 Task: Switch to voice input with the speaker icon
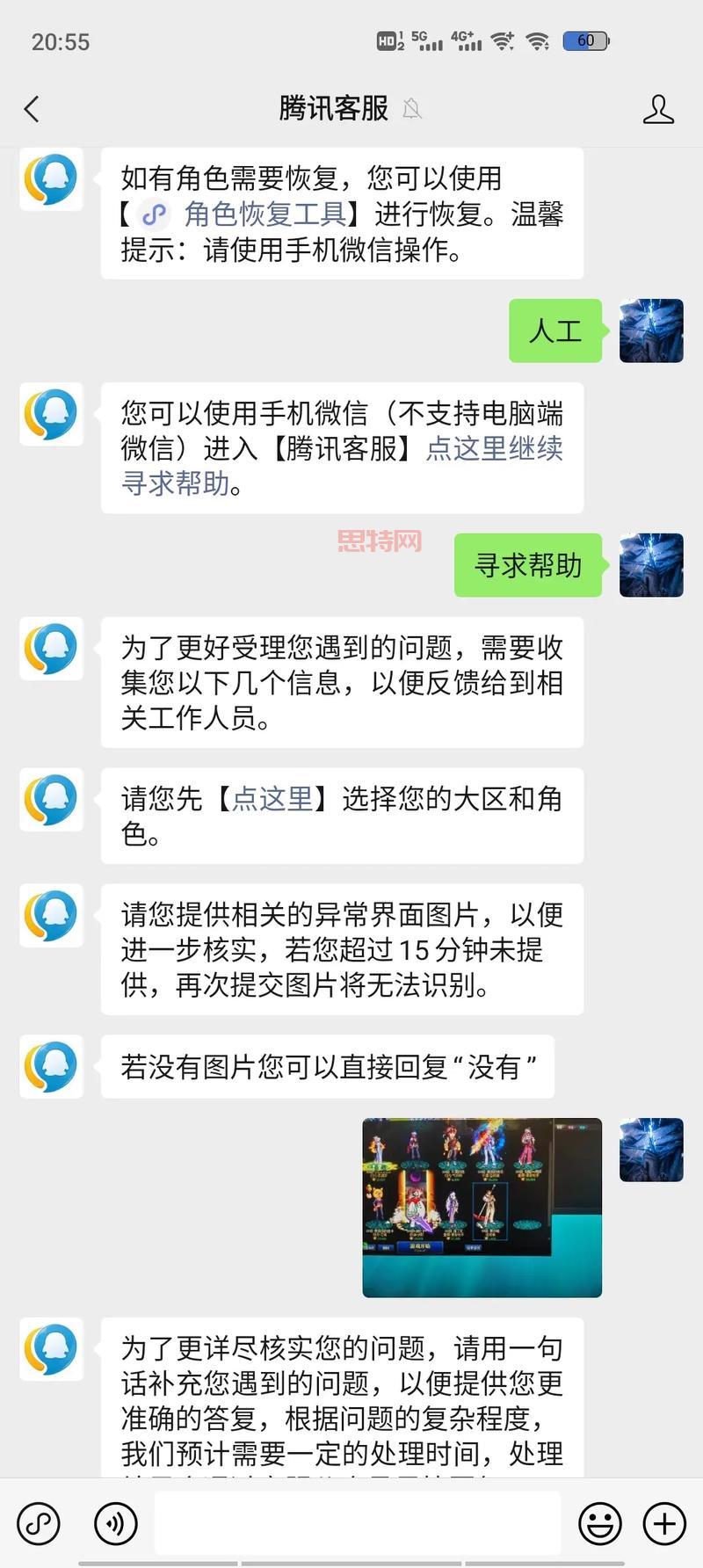114,1522
